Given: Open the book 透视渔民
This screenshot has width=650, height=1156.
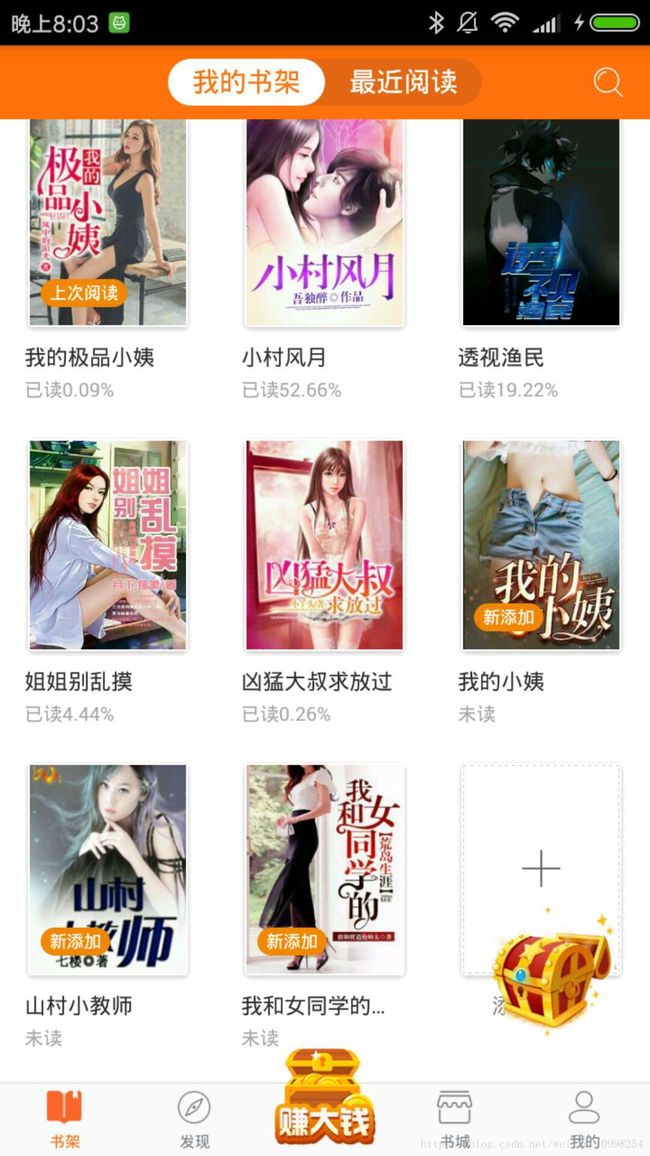Looking at the screenshot, I should (x=541, y=222).
